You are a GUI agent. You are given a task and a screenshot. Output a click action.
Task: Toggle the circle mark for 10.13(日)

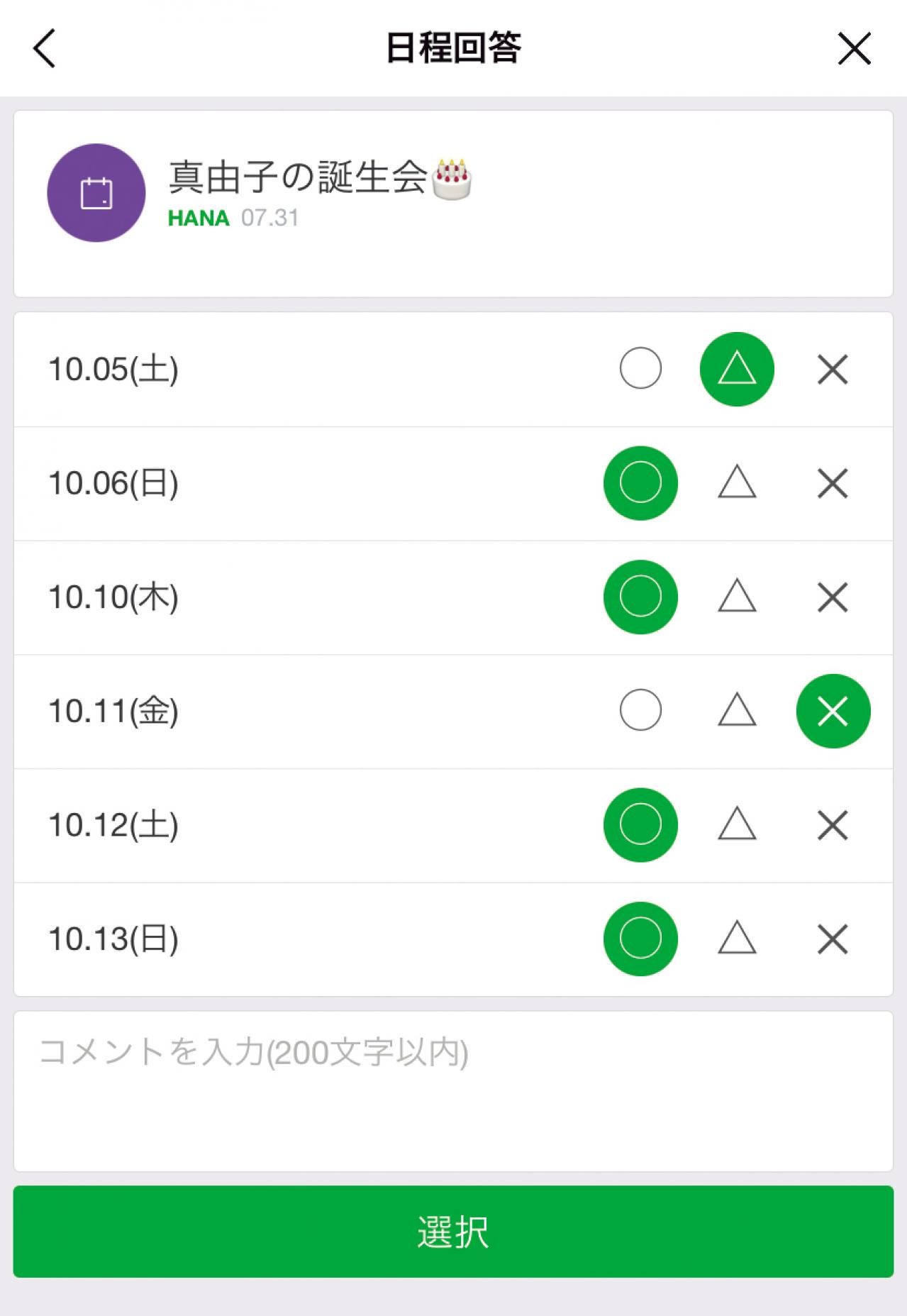(640, 939)
